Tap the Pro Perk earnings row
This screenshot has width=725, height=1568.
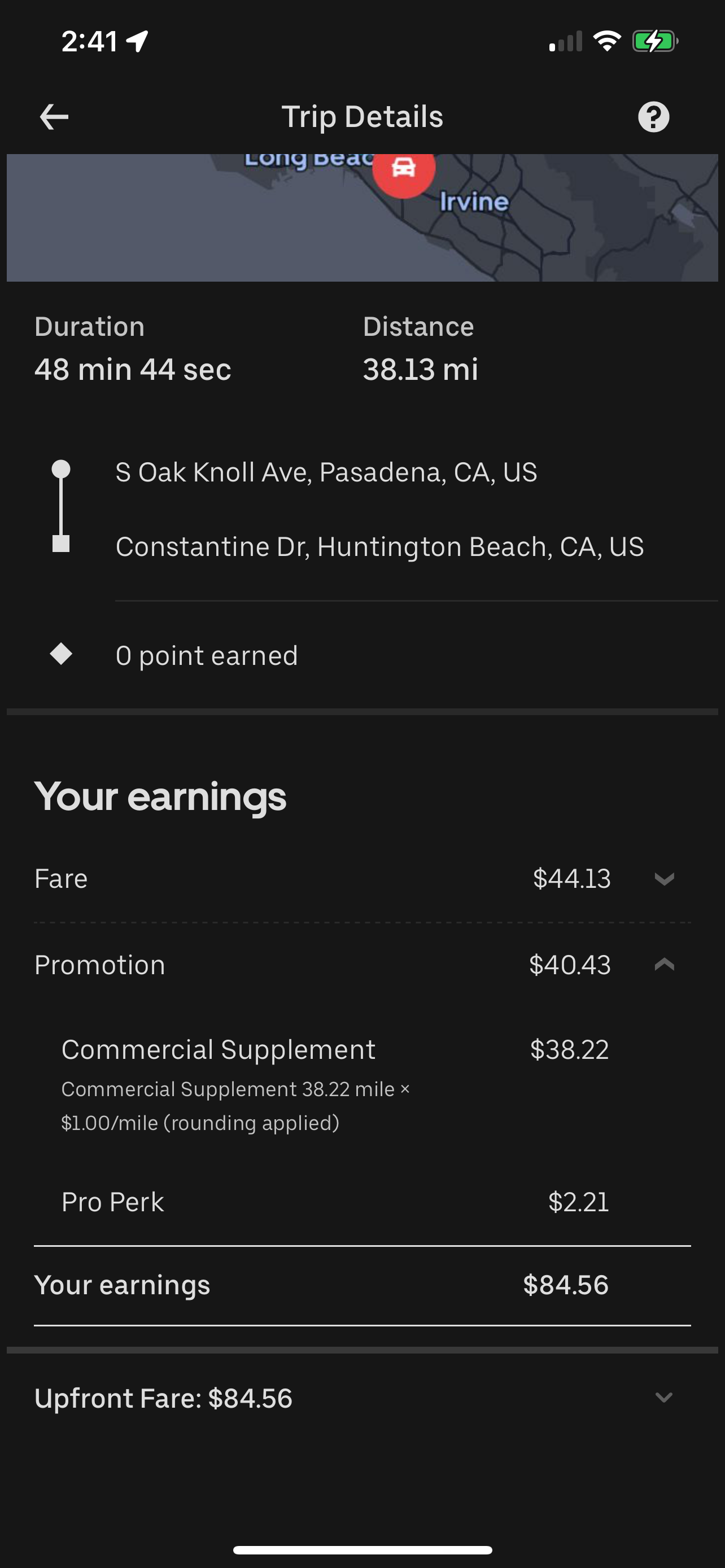(112, 1201)
